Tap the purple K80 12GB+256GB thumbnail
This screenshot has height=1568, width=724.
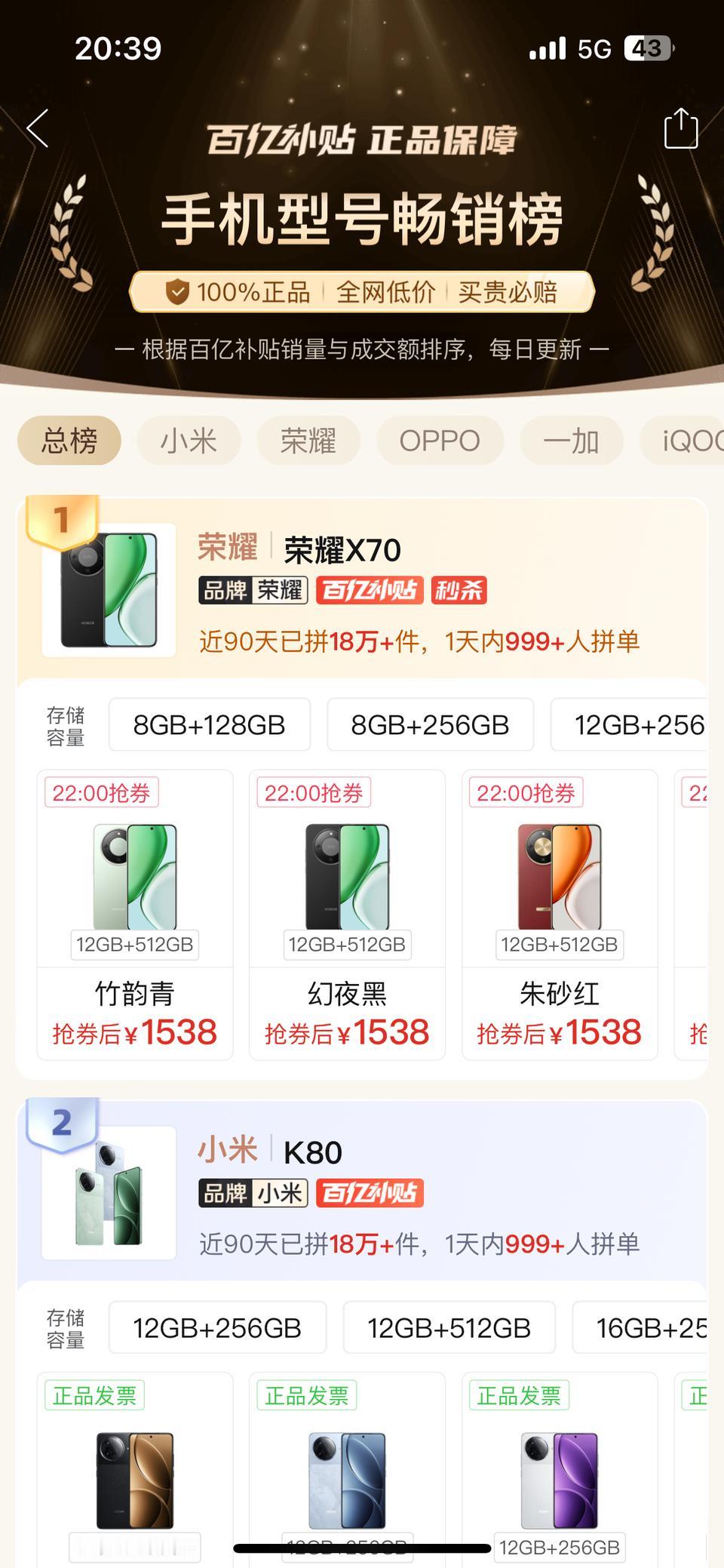point(560,1479)
